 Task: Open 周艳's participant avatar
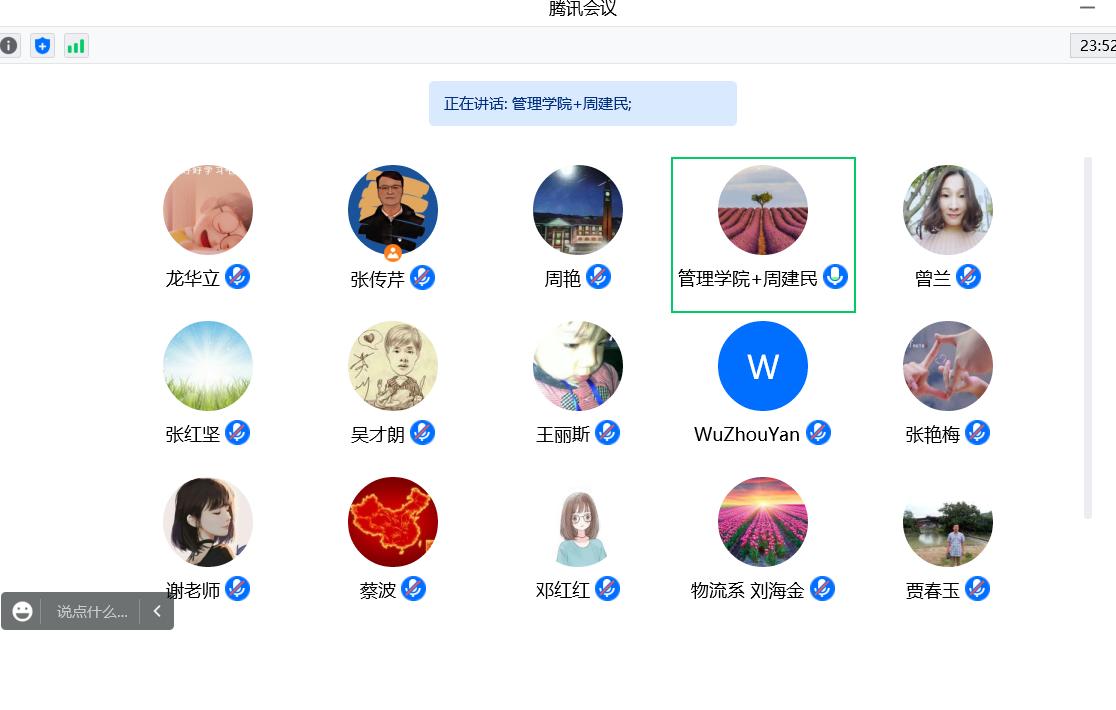click(x=578, y=210)
